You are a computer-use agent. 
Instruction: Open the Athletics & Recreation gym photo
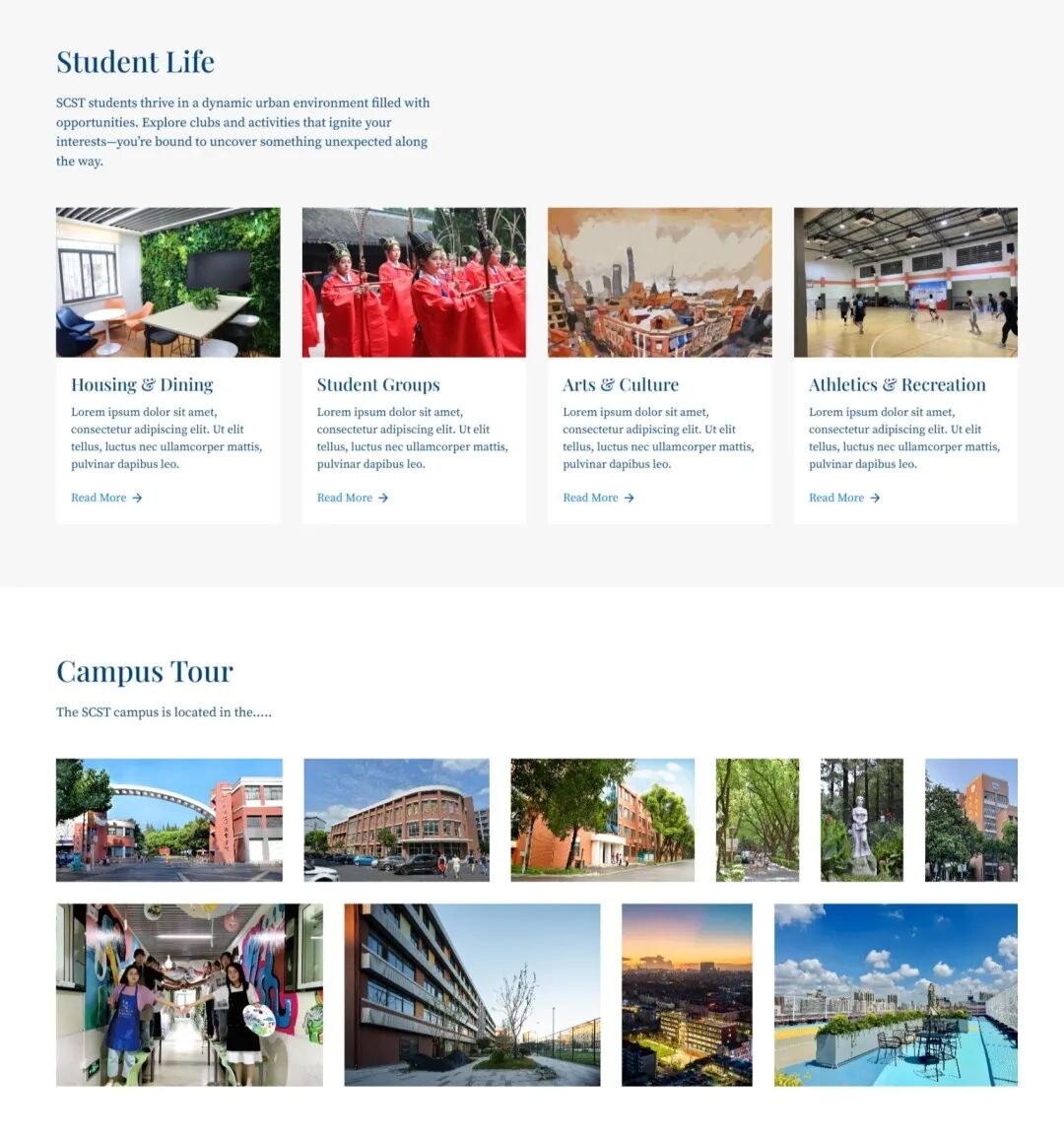pos(905,282)
